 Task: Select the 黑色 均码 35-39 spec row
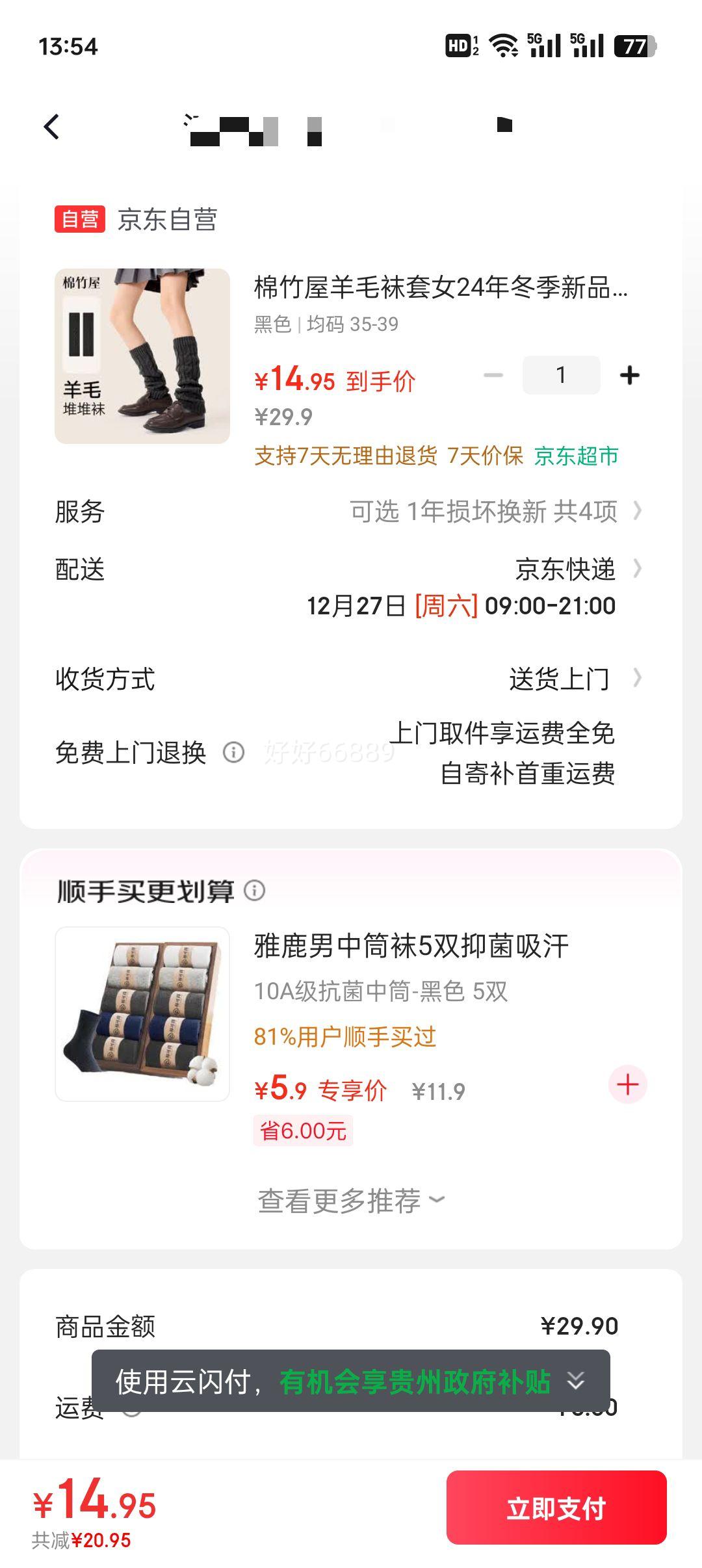[325, 324]
